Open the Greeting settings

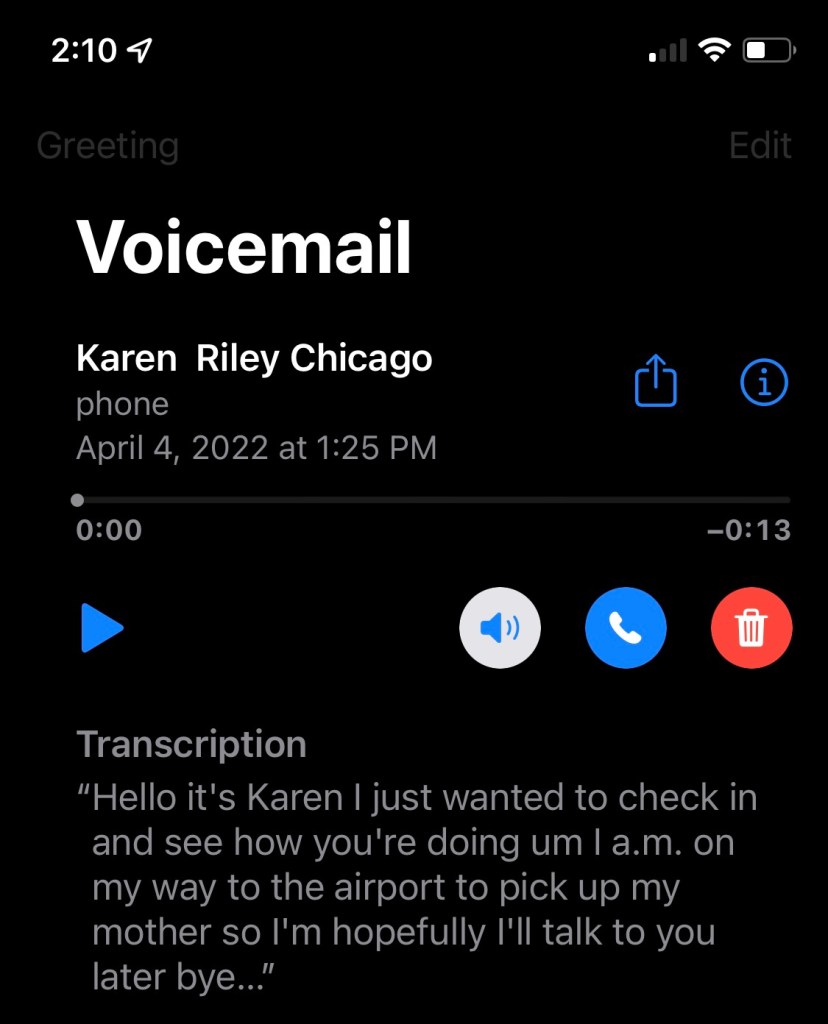[108, 146]
